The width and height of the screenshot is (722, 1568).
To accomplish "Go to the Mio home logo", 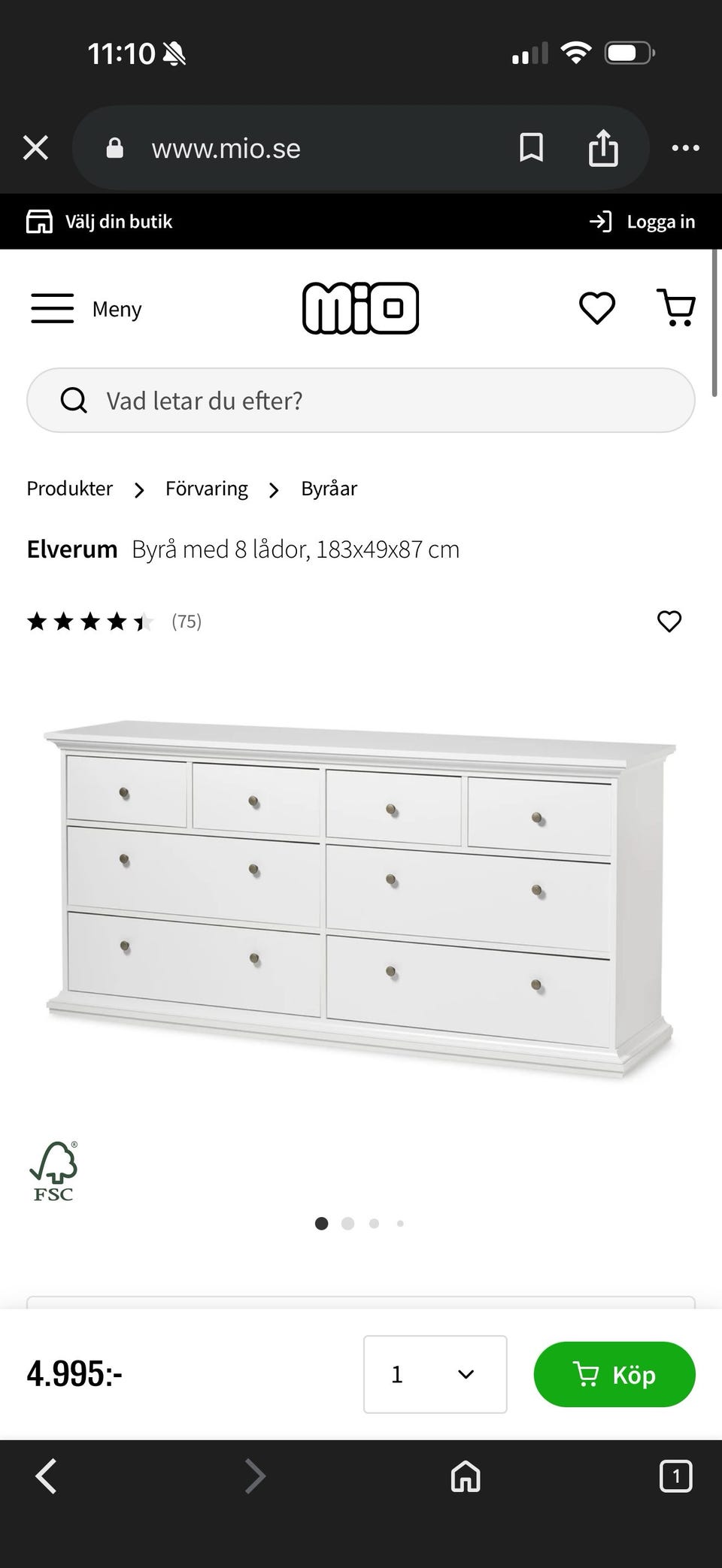I will click(360, 308).
